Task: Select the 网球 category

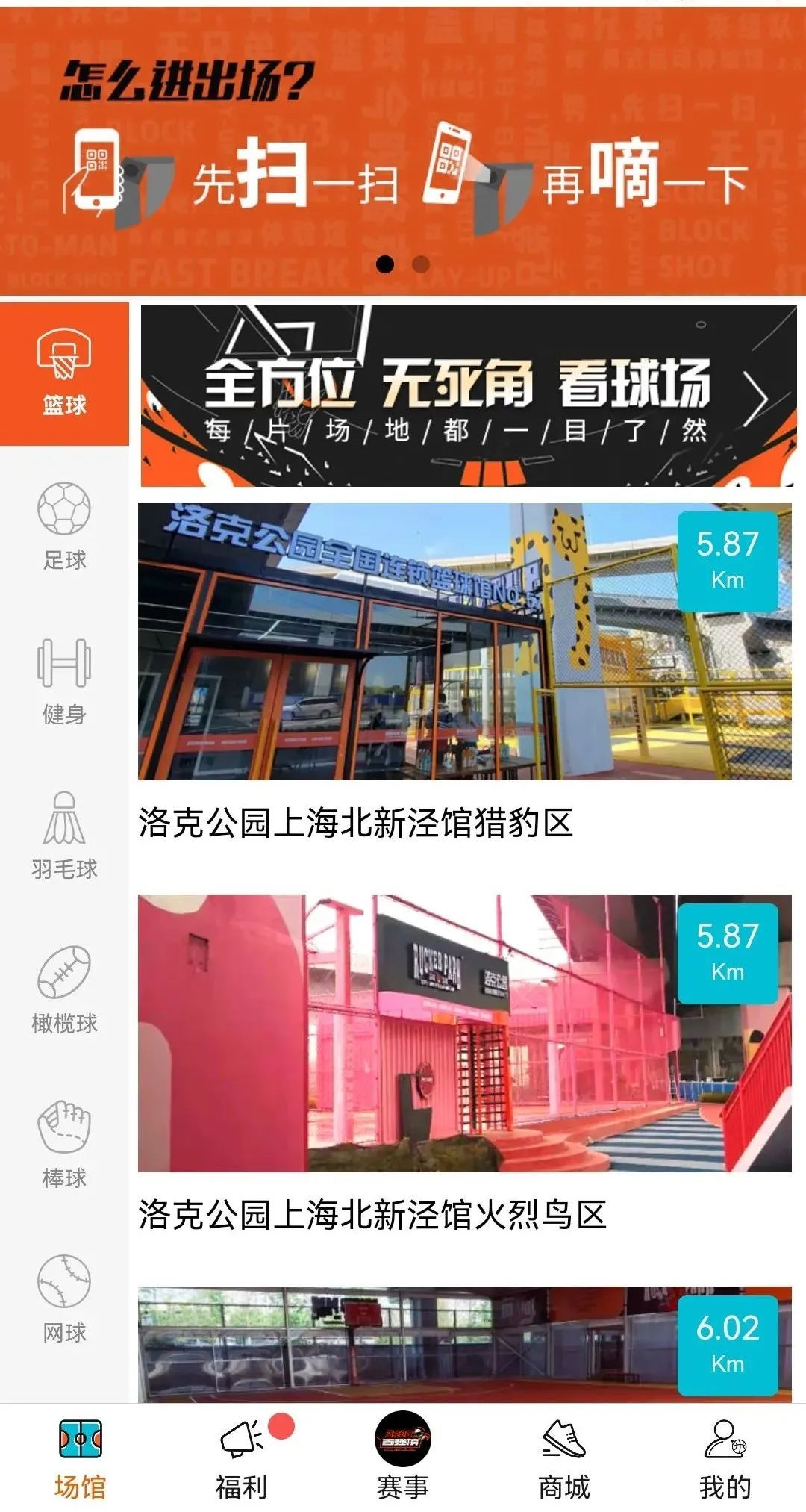Action: click(x=64, y=1299)
